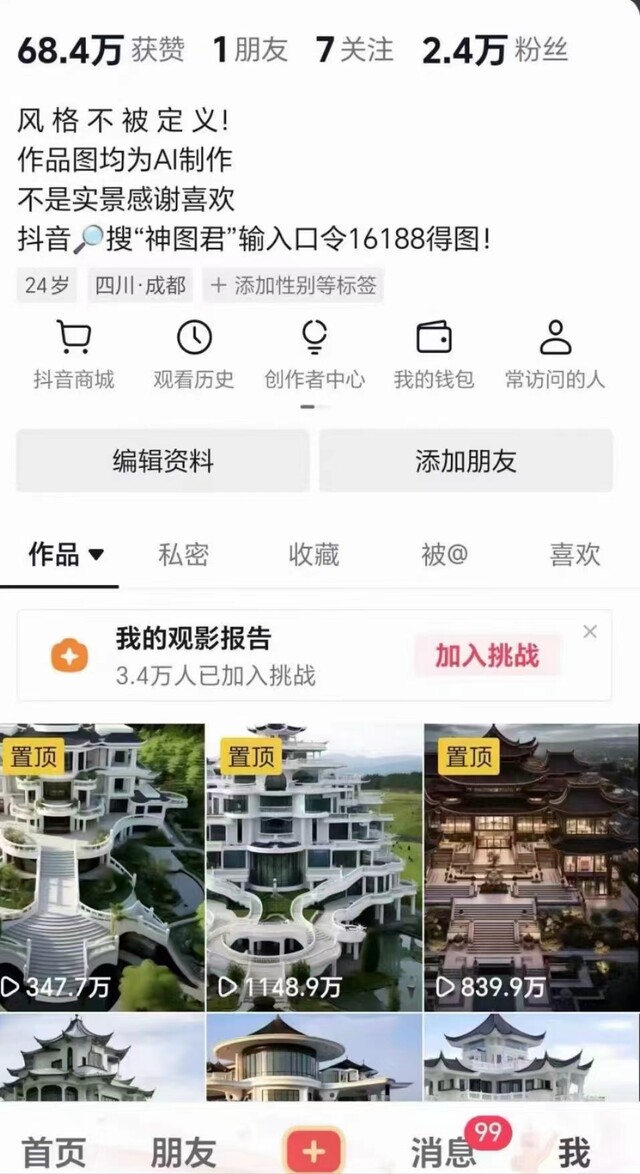Join the challenge with 加入挑战
This screenshot has height=1174, width=640.
tap(487, 656)
